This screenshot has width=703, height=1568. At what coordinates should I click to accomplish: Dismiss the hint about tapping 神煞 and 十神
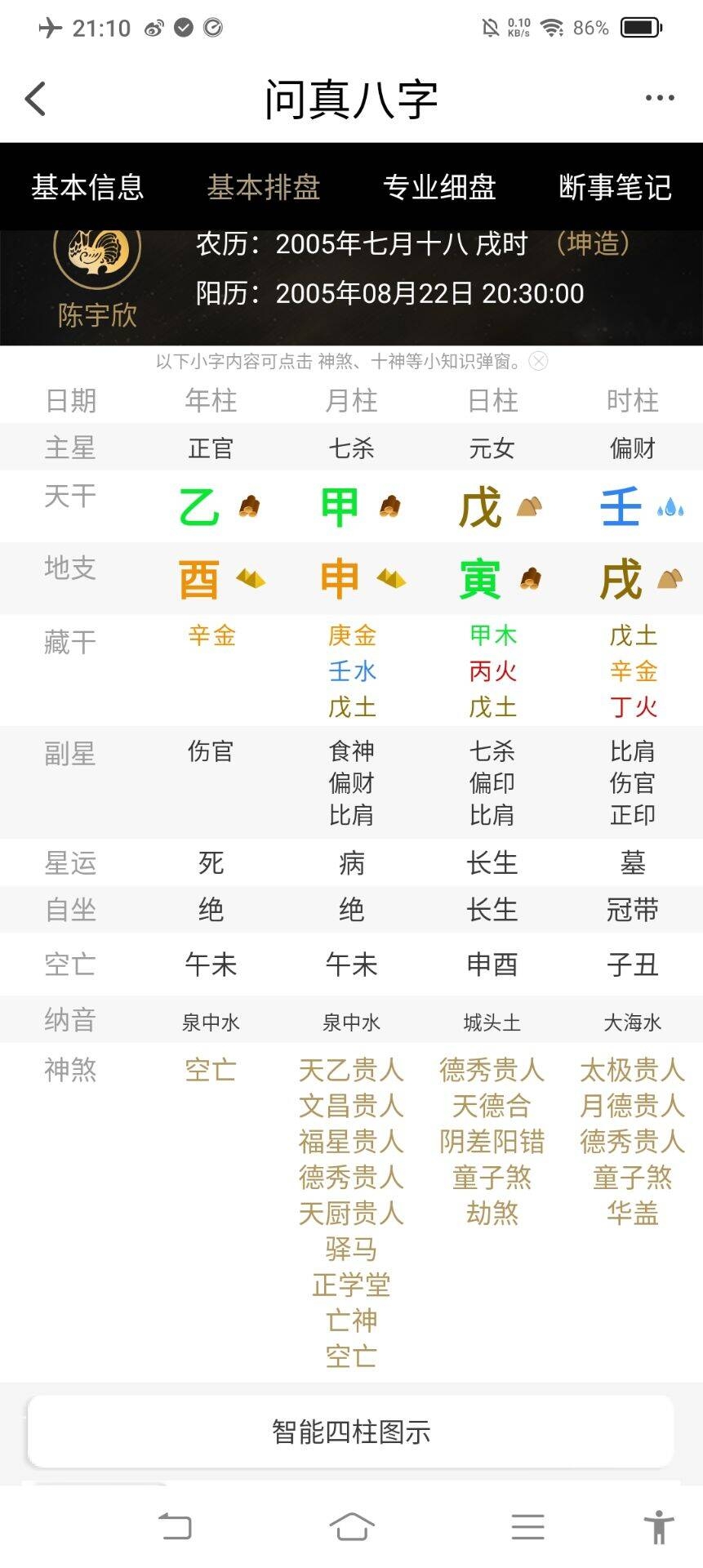coord(538,361)
